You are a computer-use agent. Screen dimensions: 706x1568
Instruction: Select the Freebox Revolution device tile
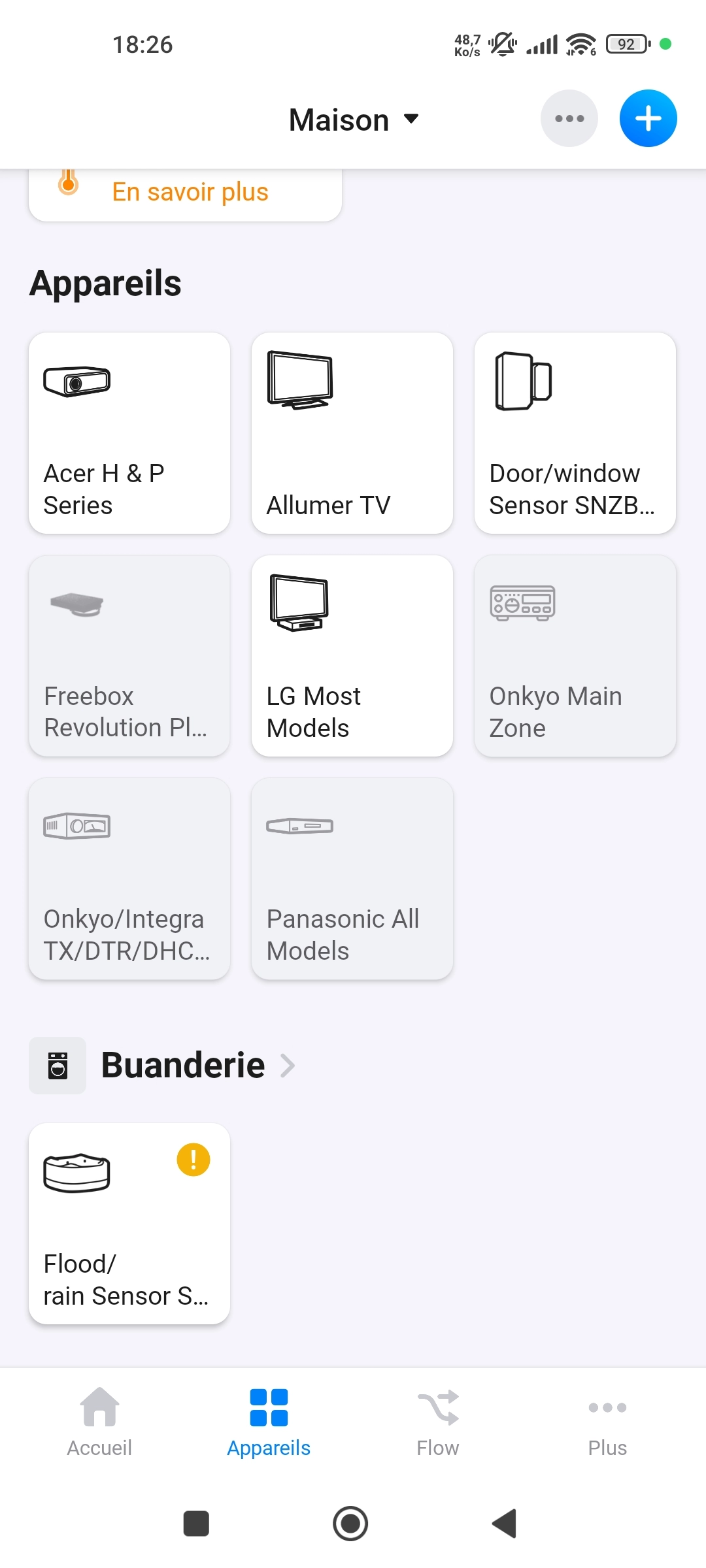pyautogui.click(x=129, y=656)
